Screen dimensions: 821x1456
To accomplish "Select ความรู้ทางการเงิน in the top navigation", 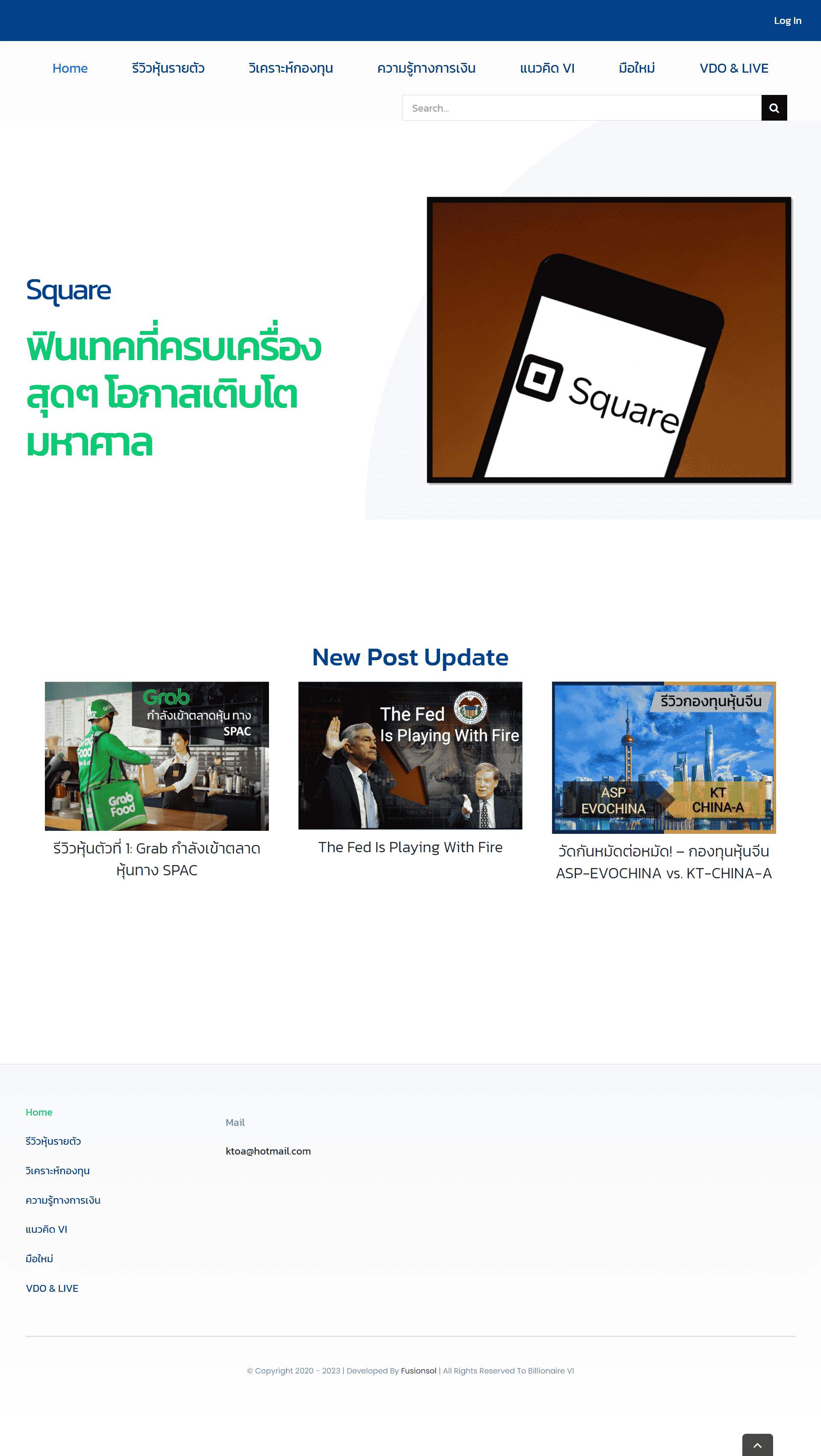I will [x=426, y=68].
